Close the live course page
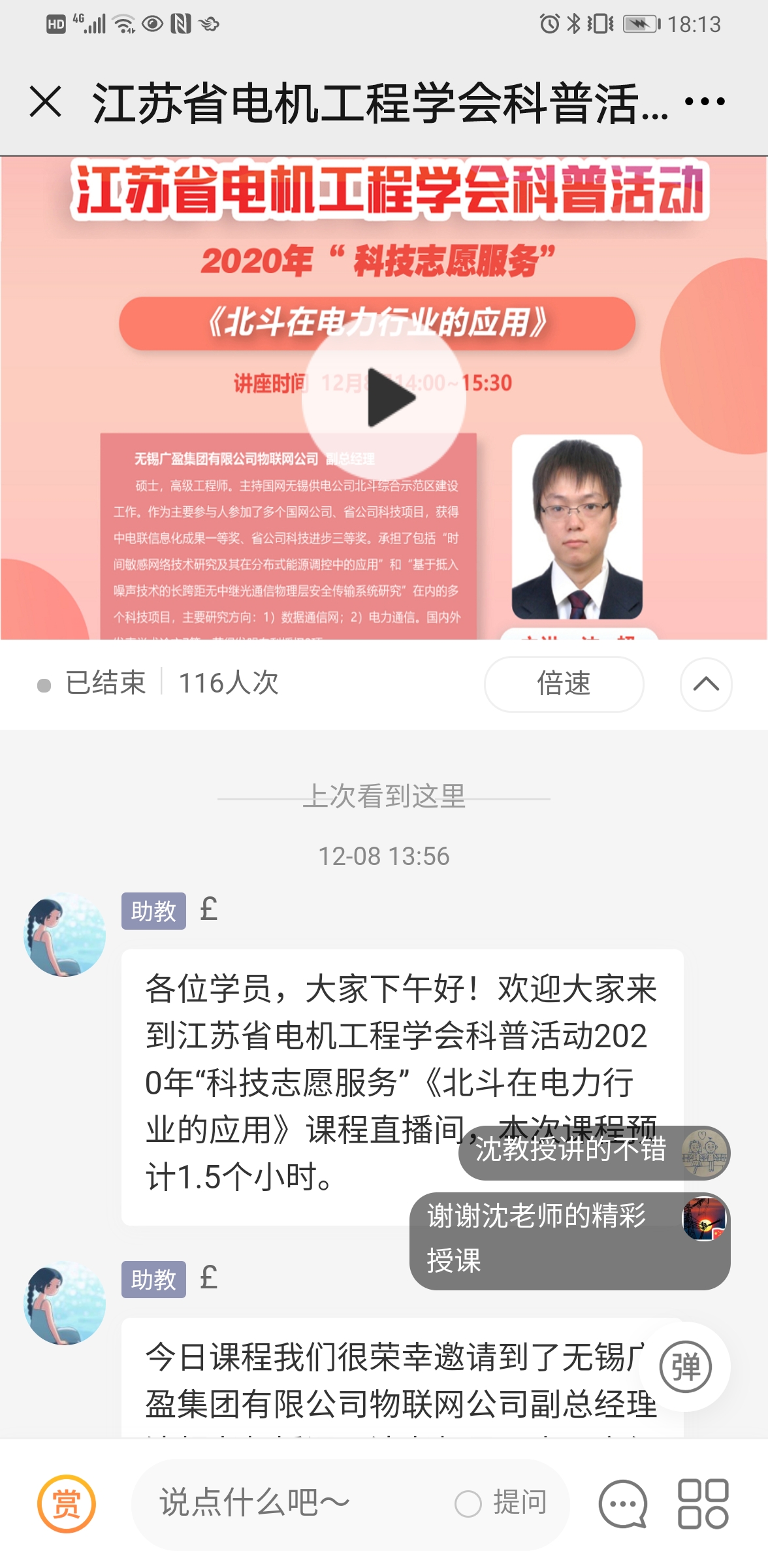Image resolution: width=768 pixels, height=1568 pixels. [46, 102]
